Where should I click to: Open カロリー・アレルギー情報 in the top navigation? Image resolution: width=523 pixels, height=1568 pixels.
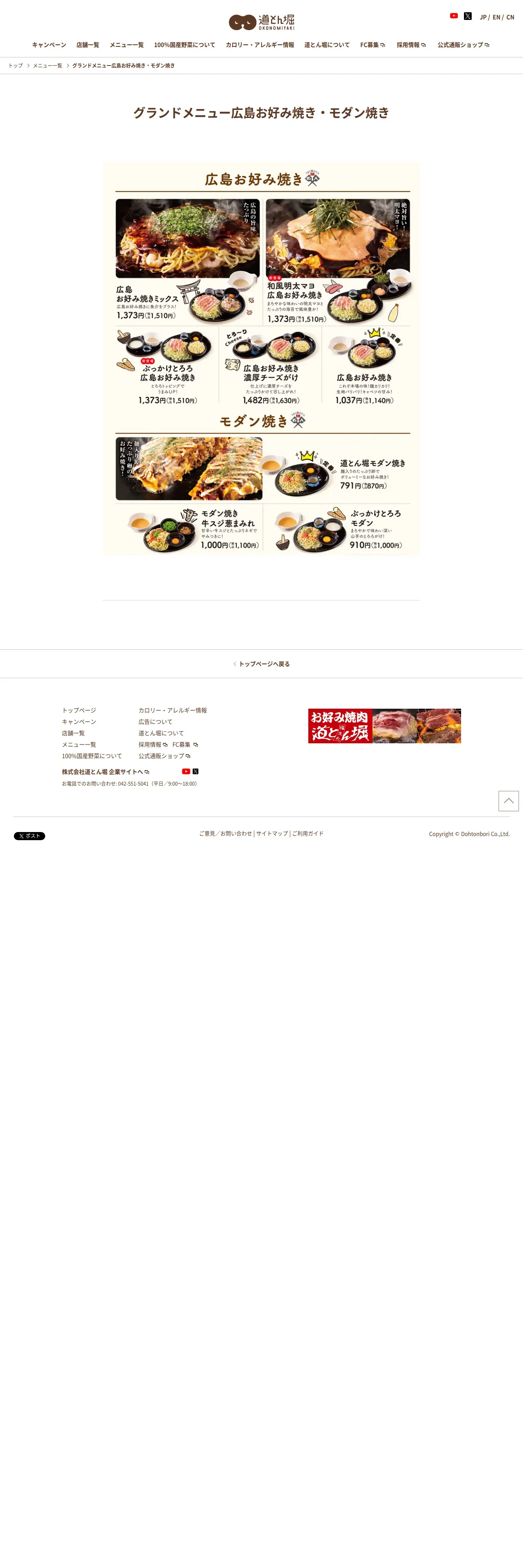point(260,45)
